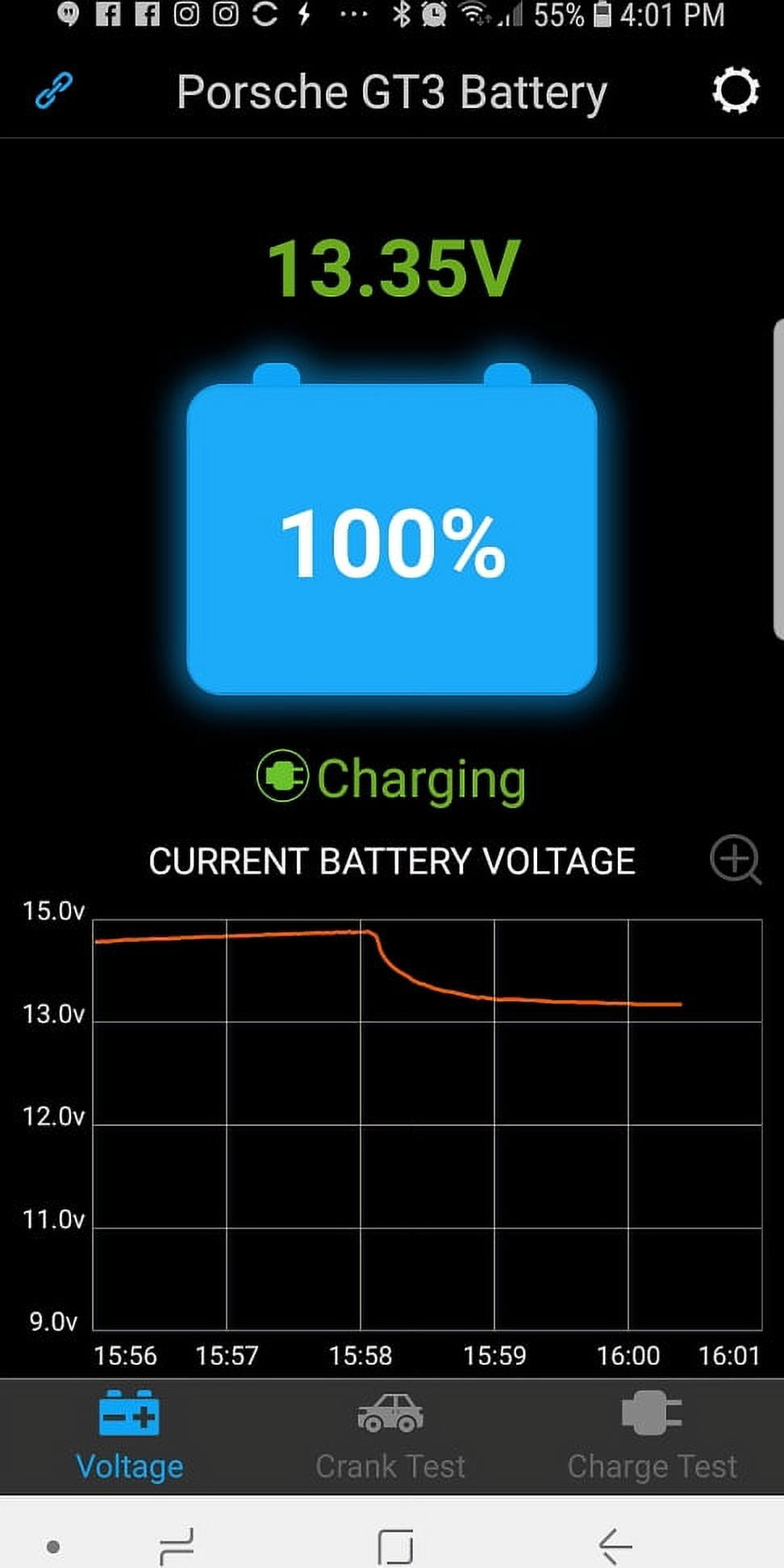Tap the green charging plug indicator
The image size is (784, 1568).
coord(280,777)
